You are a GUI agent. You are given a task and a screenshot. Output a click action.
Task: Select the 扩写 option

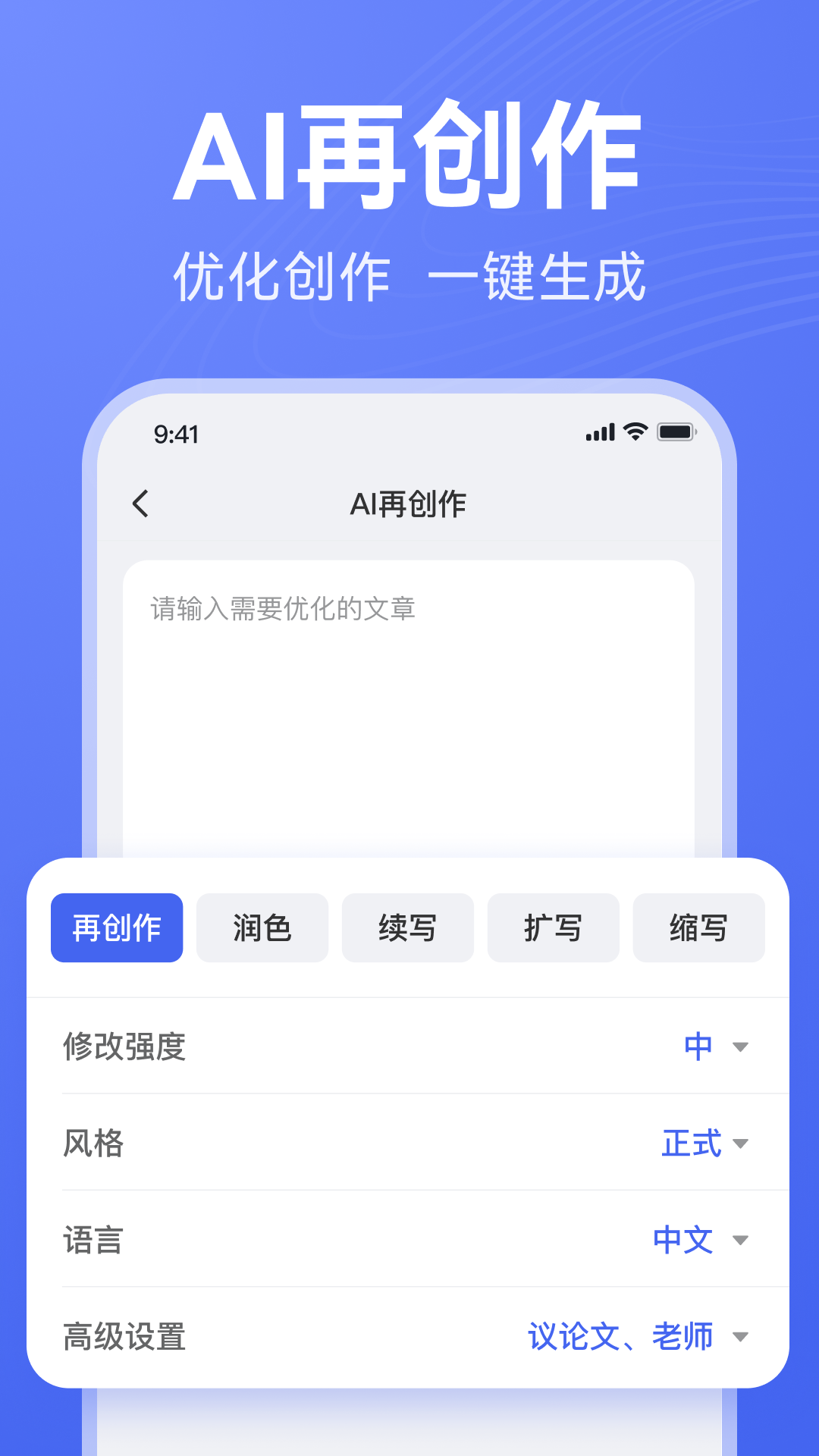tap(553, 927)
